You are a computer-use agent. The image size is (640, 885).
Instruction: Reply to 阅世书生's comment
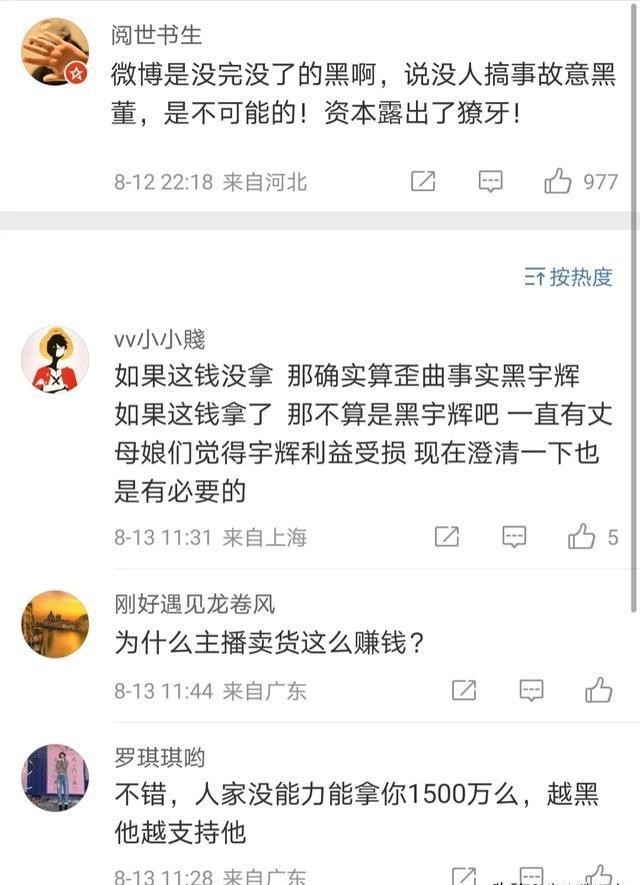(490, 181)
